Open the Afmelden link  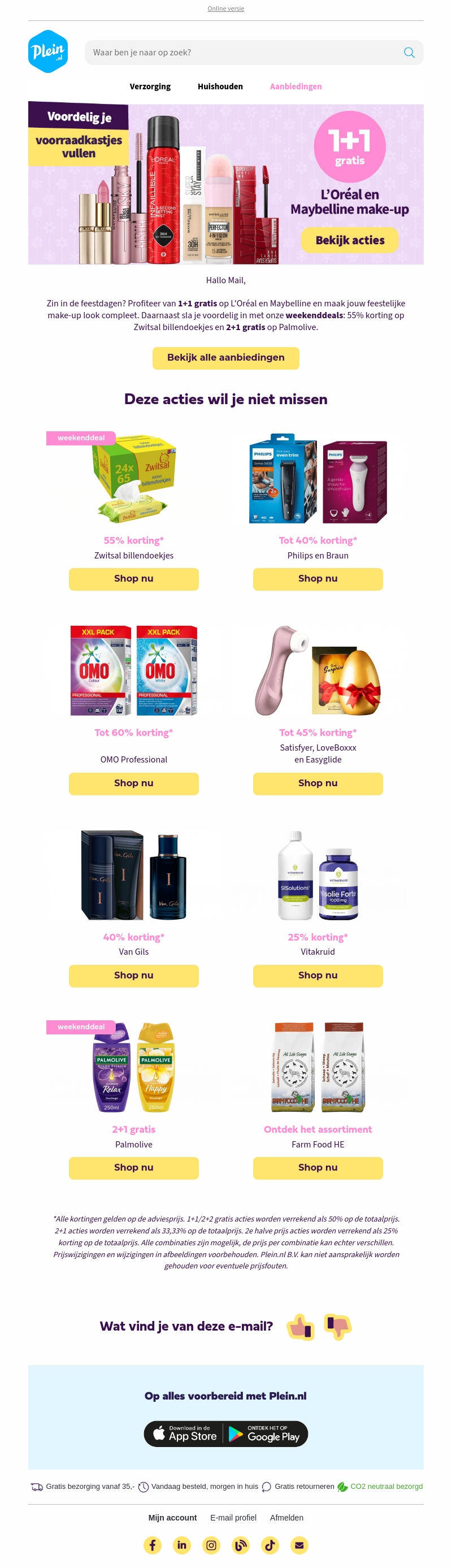pos(286,1518)
